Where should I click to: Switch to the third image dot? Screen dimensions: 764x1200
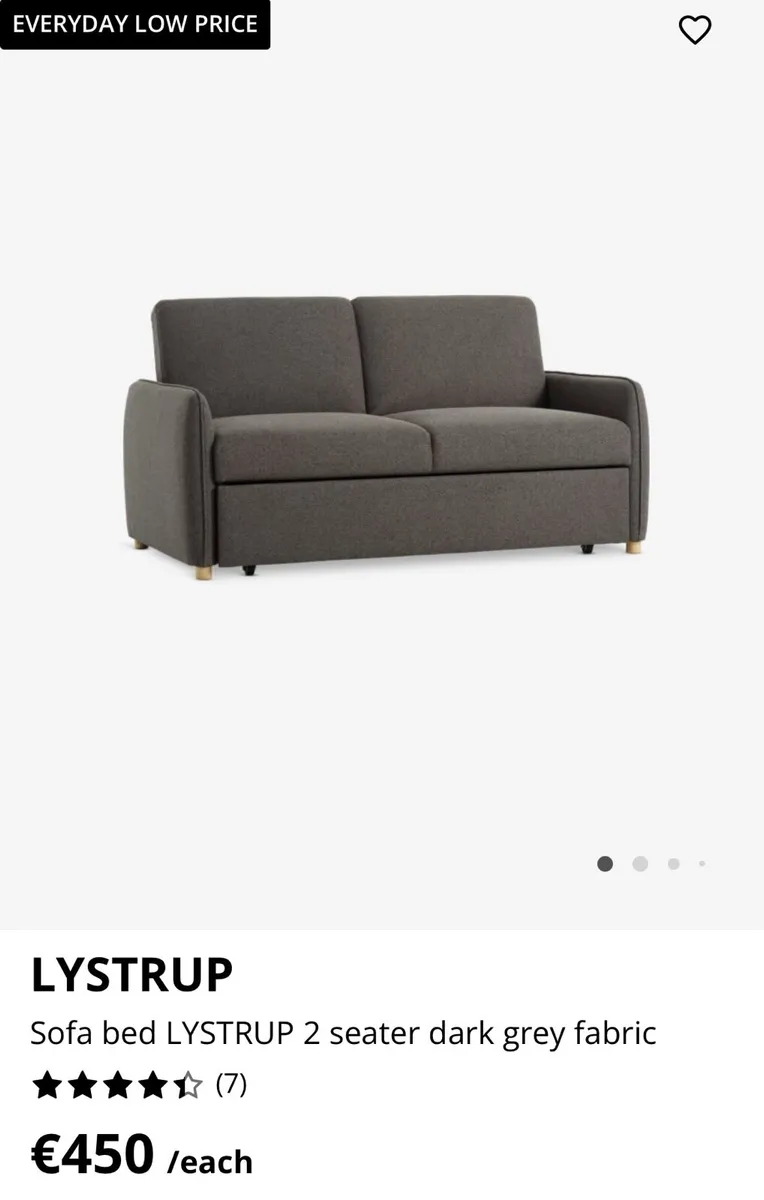(x=673, y=863)
